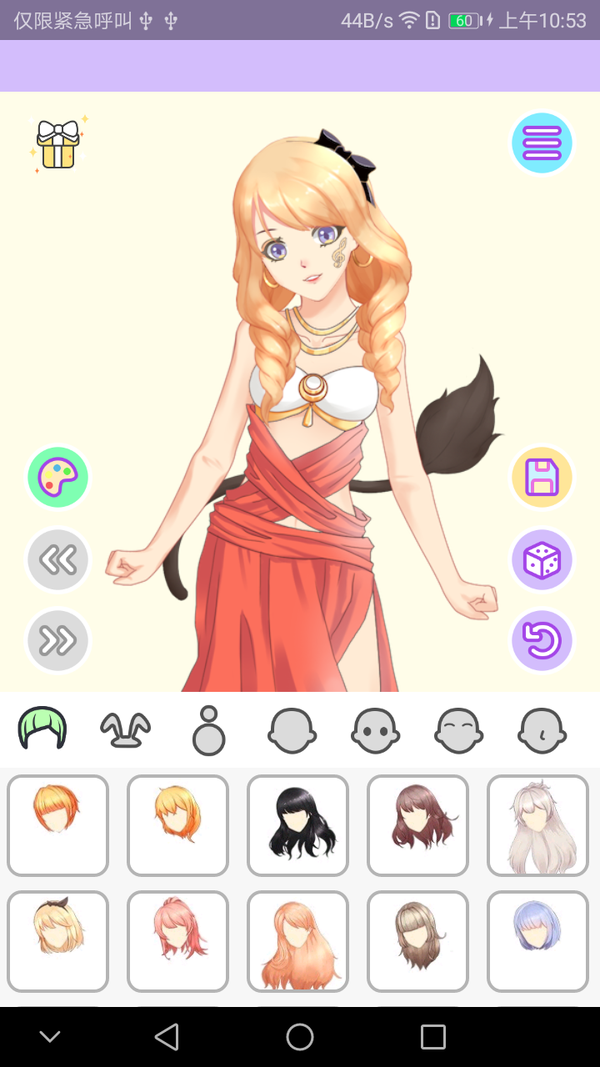
Task: Switch to the body shape tab
Action: 209,731
